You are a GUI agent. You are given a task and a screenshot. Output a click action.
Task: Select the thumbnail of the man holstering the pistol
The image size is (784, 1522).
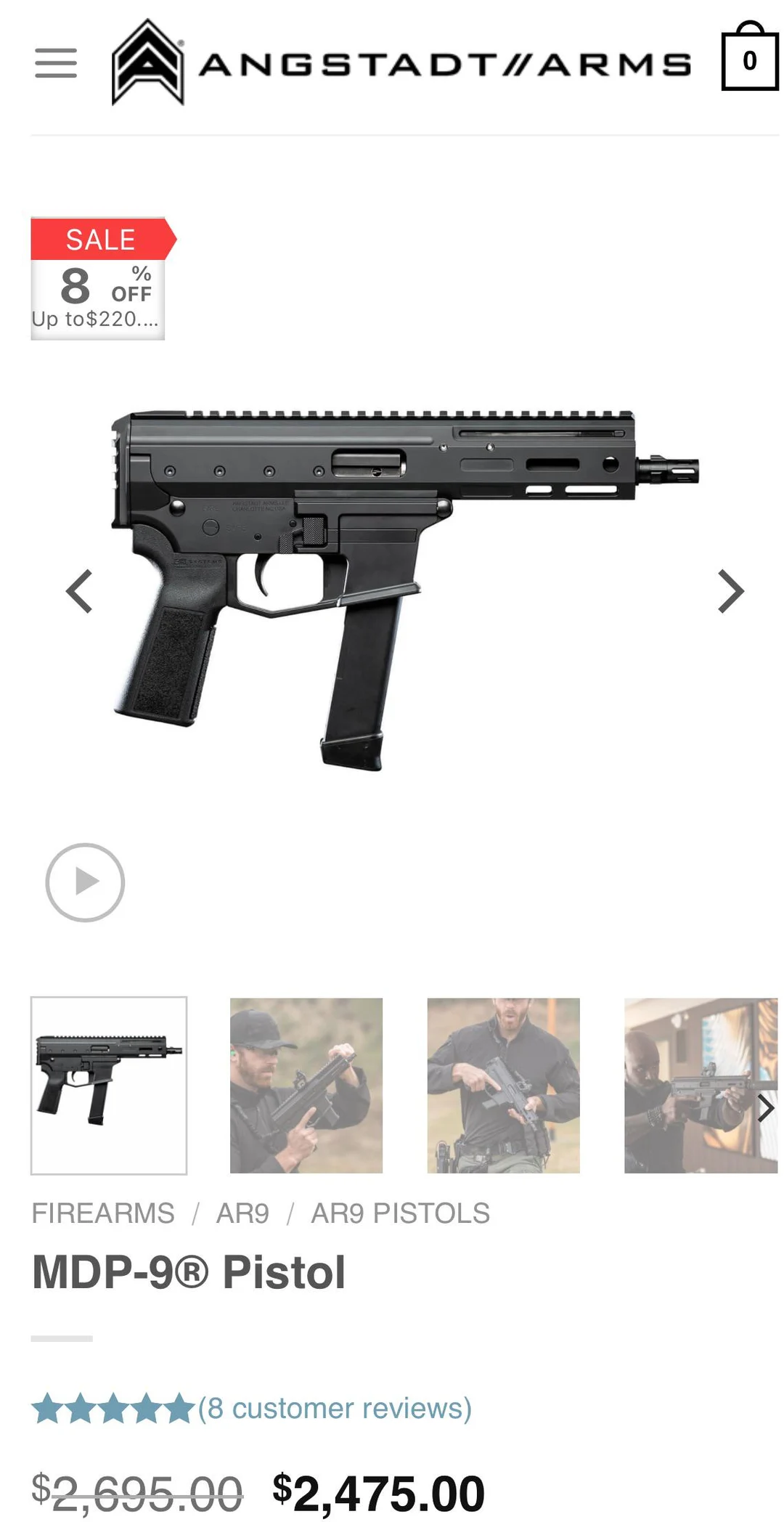click(503, 1085)
